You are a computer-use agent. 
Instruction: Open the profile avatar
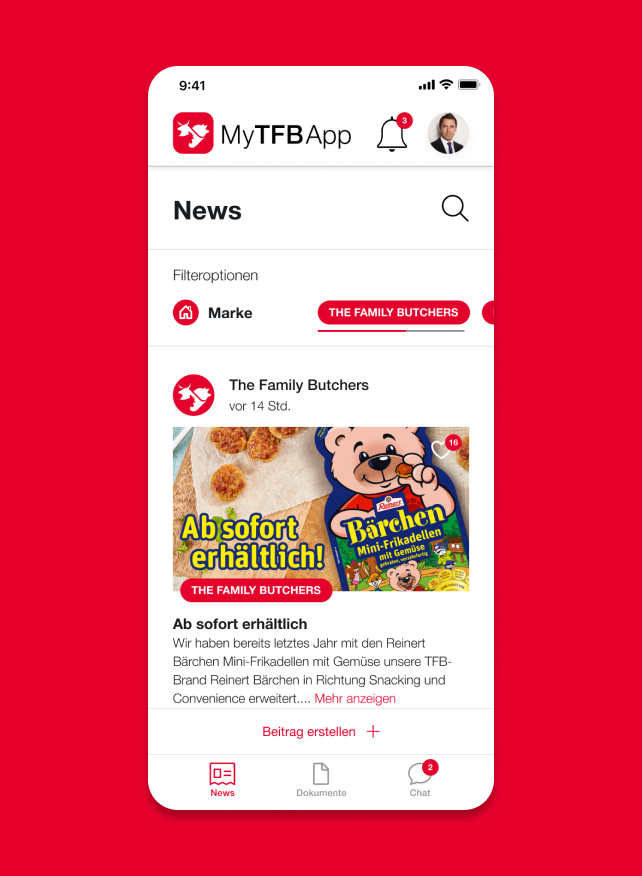pos(448,134)
